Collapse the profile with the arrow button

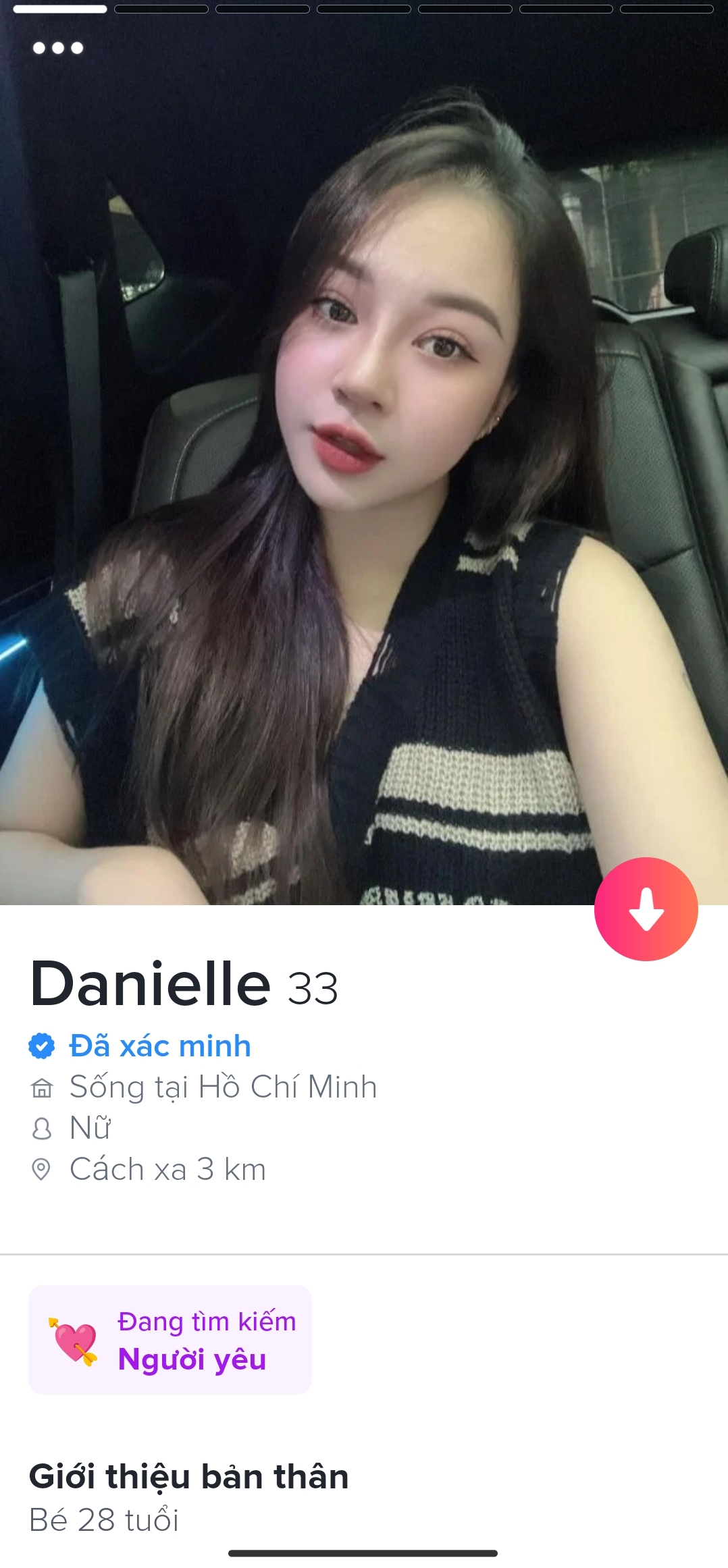click(x=645, y=908)
